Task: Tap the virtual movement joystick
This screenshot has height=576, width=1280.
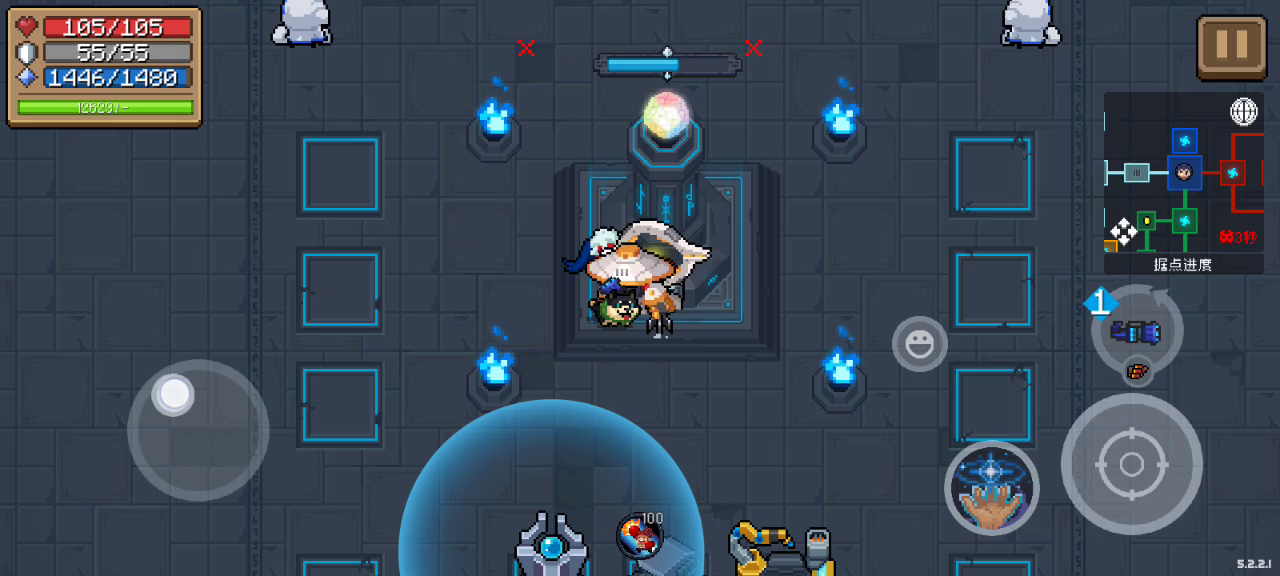Action: pos(197,430)
